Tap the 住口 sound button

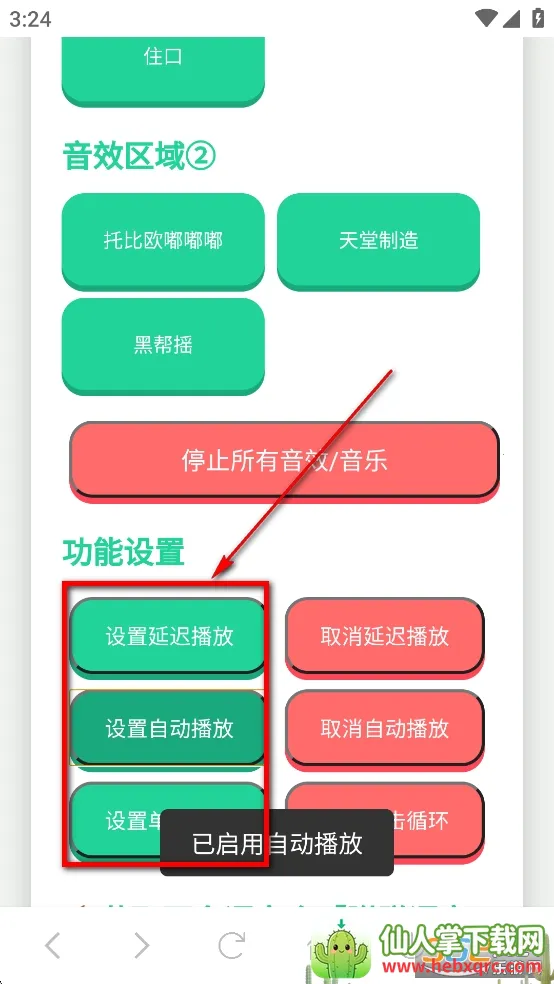tap(163, 68)
